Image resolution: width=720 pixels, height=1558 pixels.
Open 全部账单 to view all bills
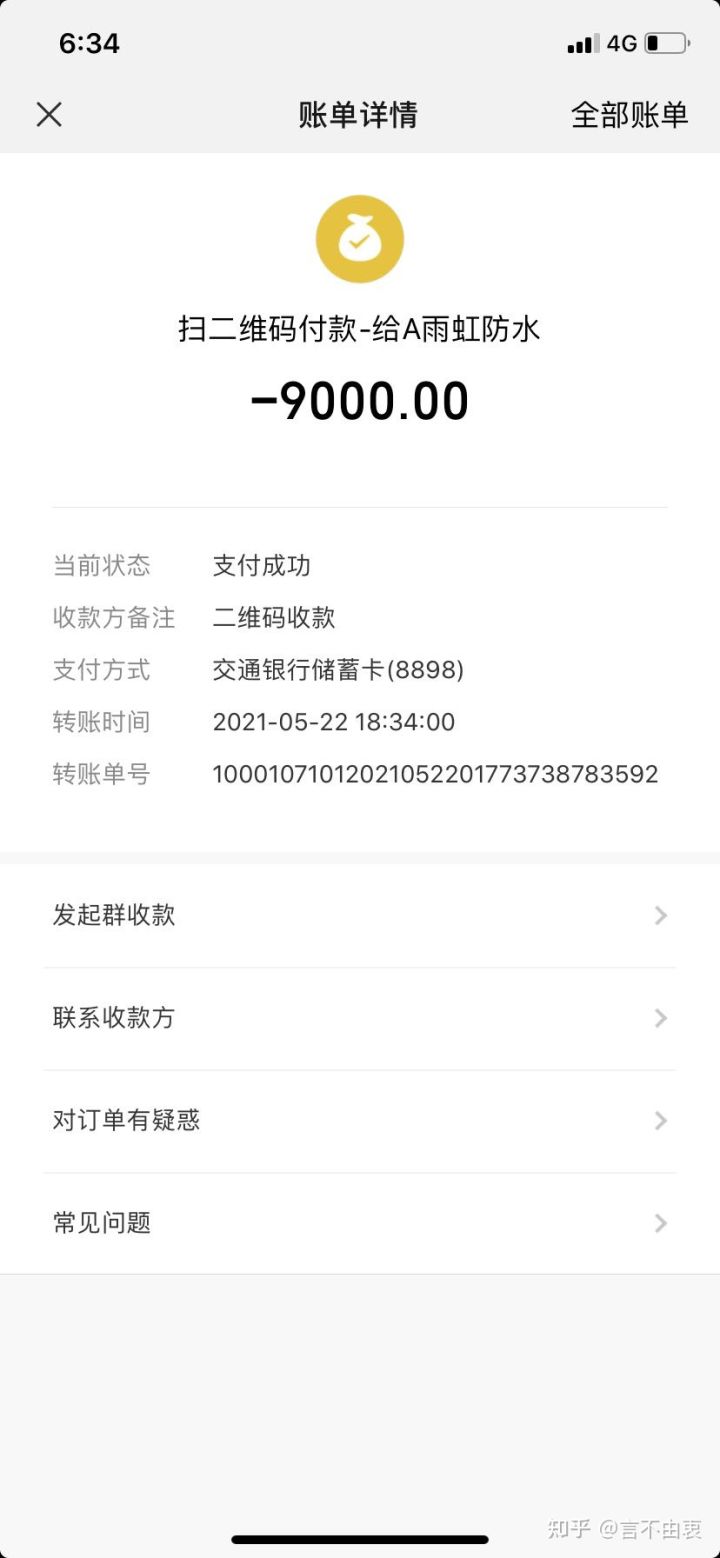click(x=629, y=115)
